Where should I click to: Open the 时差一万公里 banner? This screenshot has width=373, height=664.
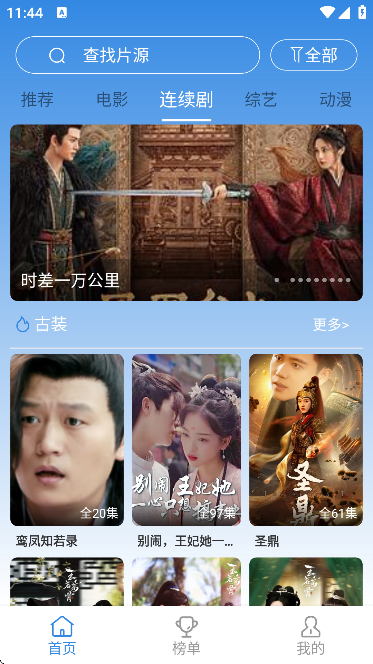click(186, 213)
